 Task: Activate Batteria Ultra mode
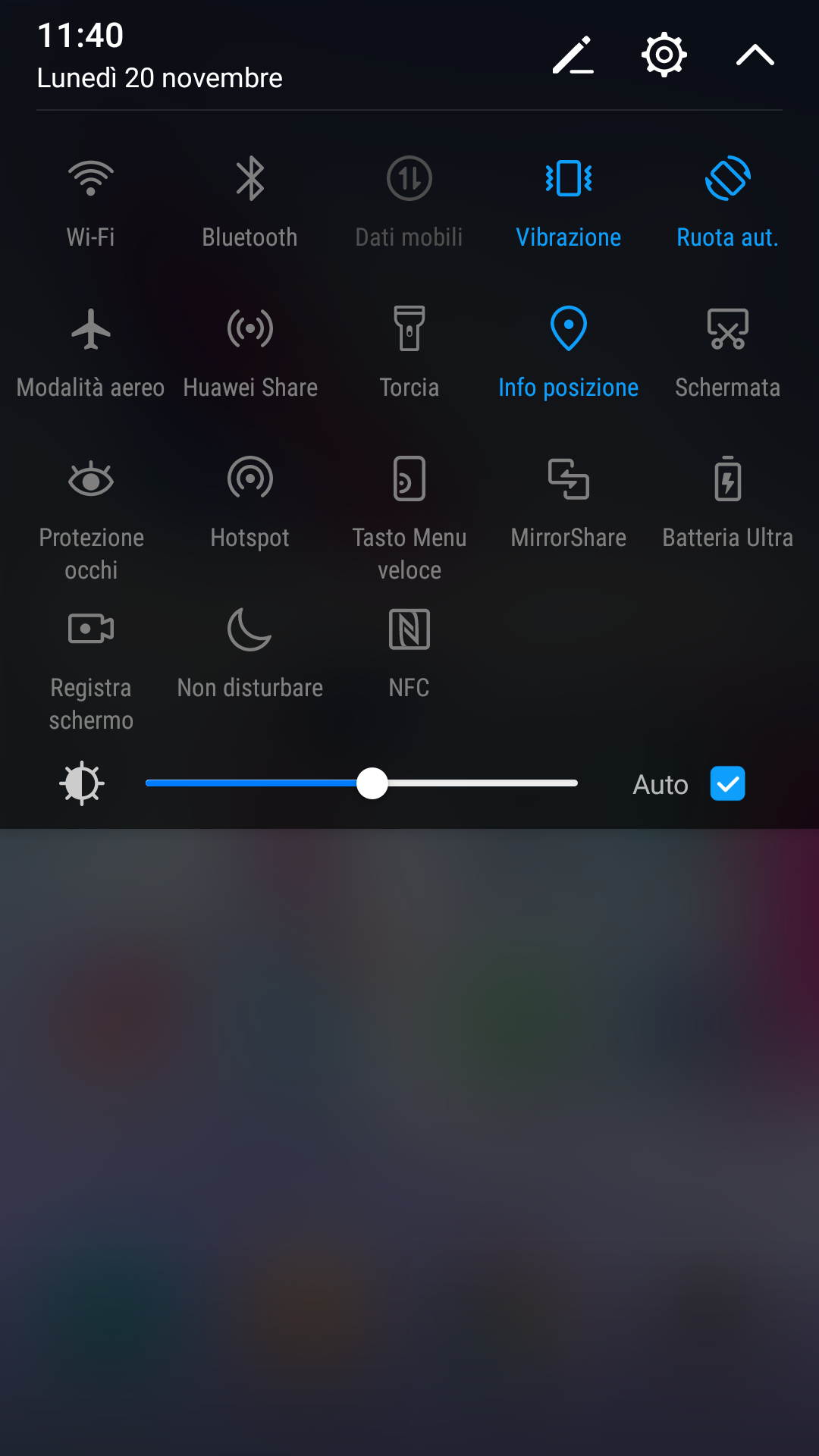727,480
